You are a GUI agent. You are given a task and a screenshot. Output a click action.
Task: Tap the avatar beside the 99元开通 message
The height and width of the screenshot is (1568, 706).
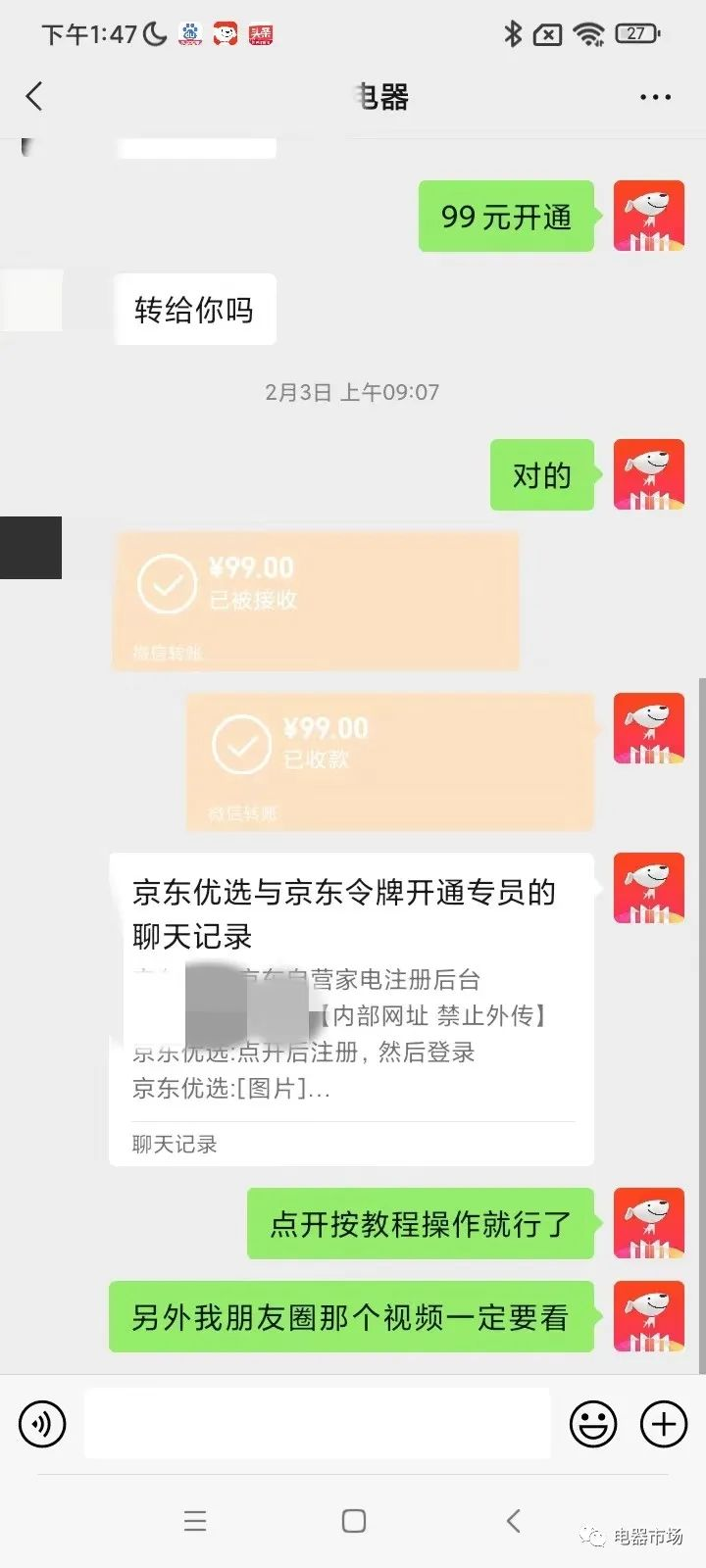(x=648, y=216)
